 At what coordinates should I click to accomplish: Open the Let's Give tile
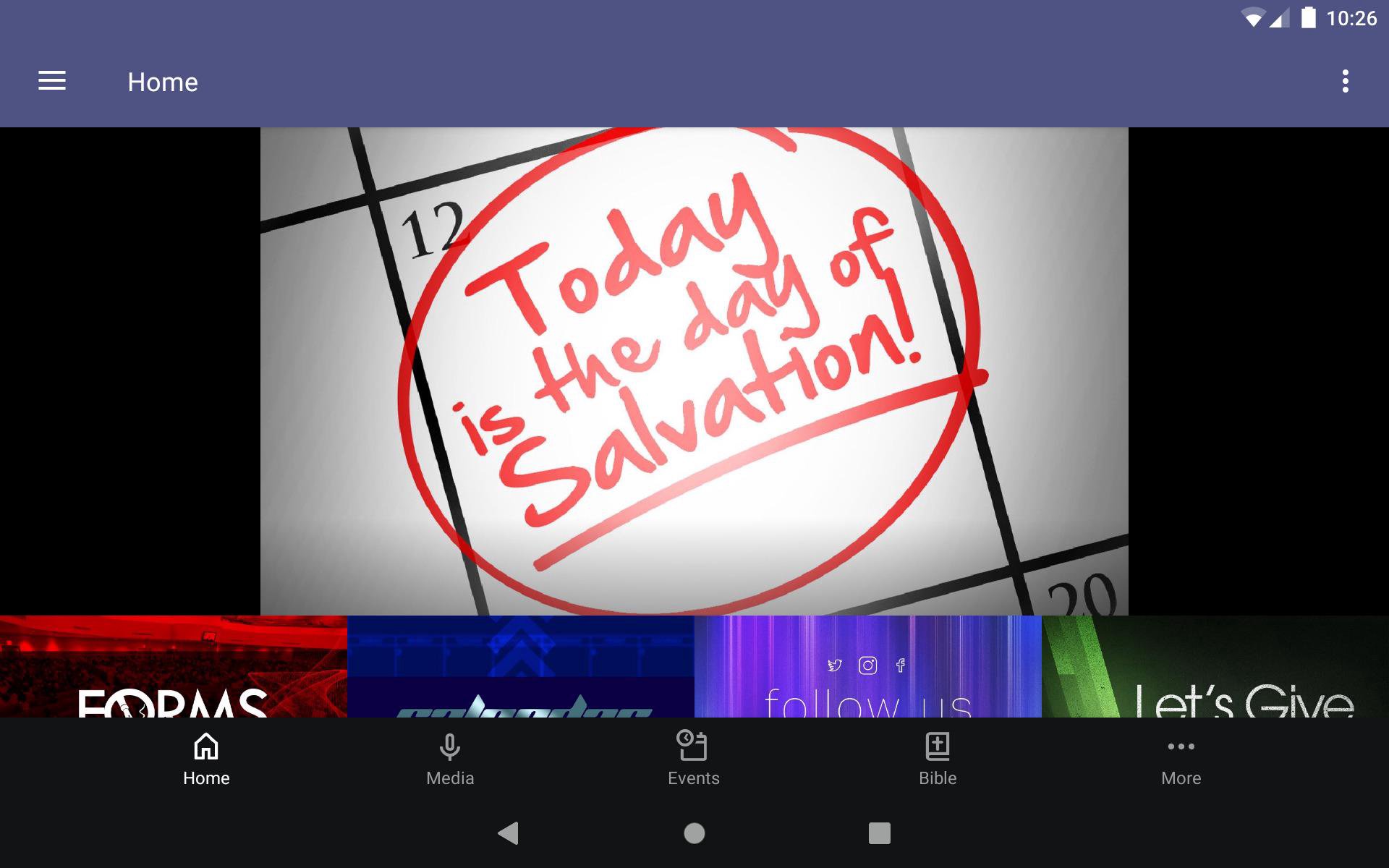[x=1215, y=666]
